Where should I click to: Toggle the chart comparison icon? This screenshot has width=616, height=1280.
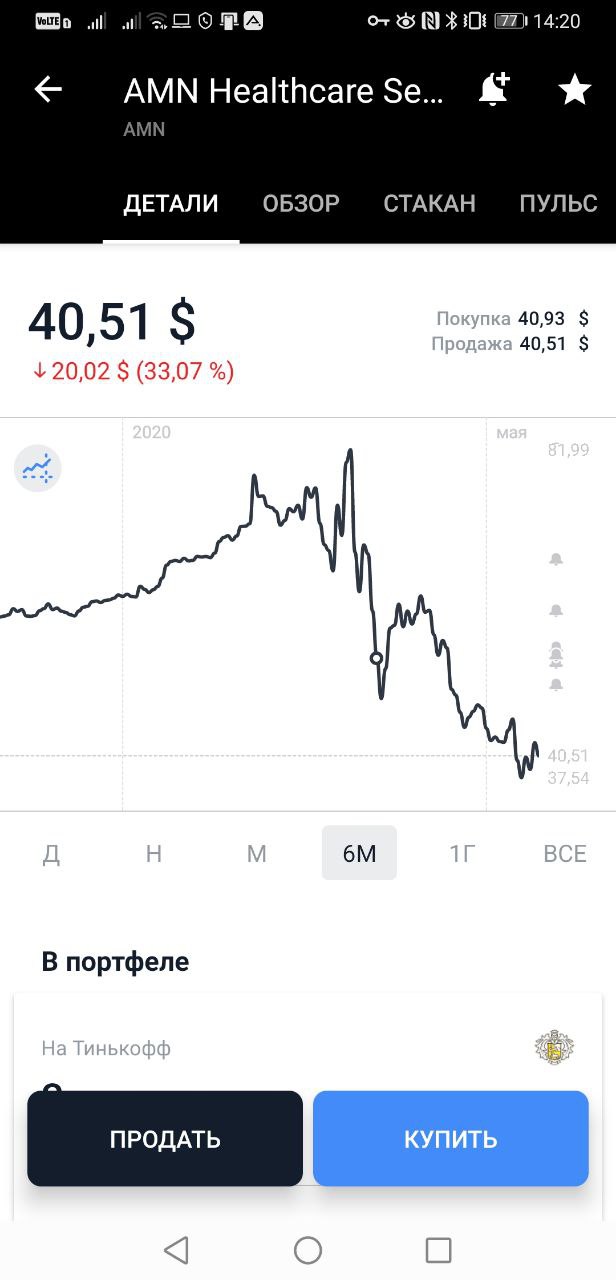(x=38, y=468)
